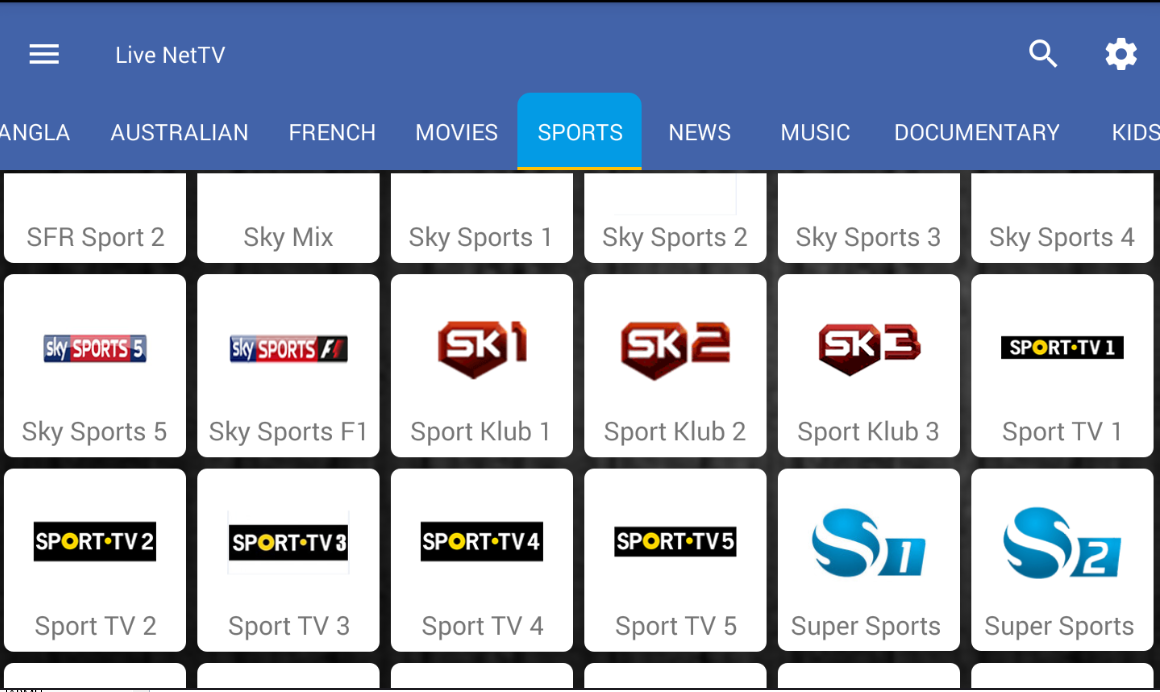Screen dimensions: 1160x692
Task: Watch Sport Klub 1
Action: point(481,365)
